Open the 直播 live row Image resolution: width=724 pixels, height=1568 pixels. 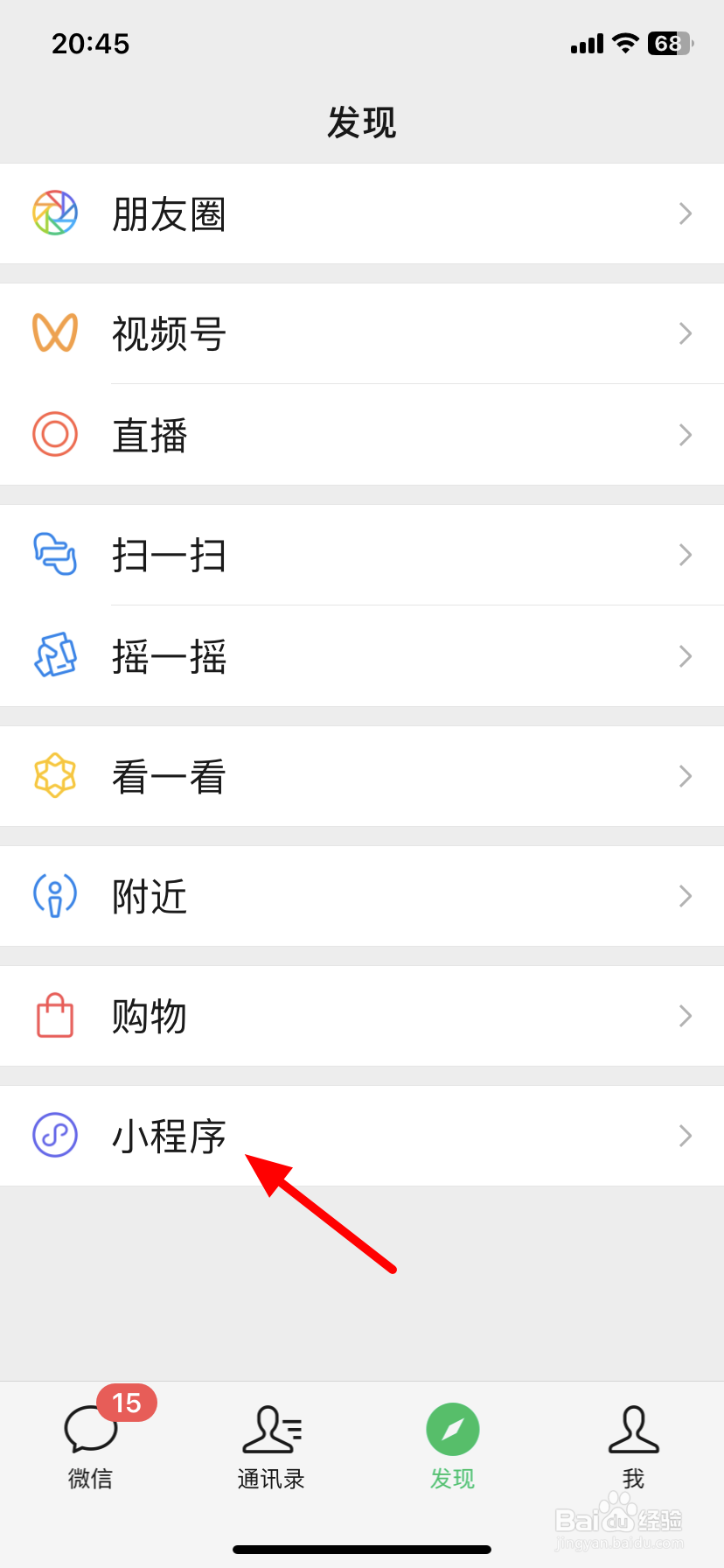click(361, 435)
